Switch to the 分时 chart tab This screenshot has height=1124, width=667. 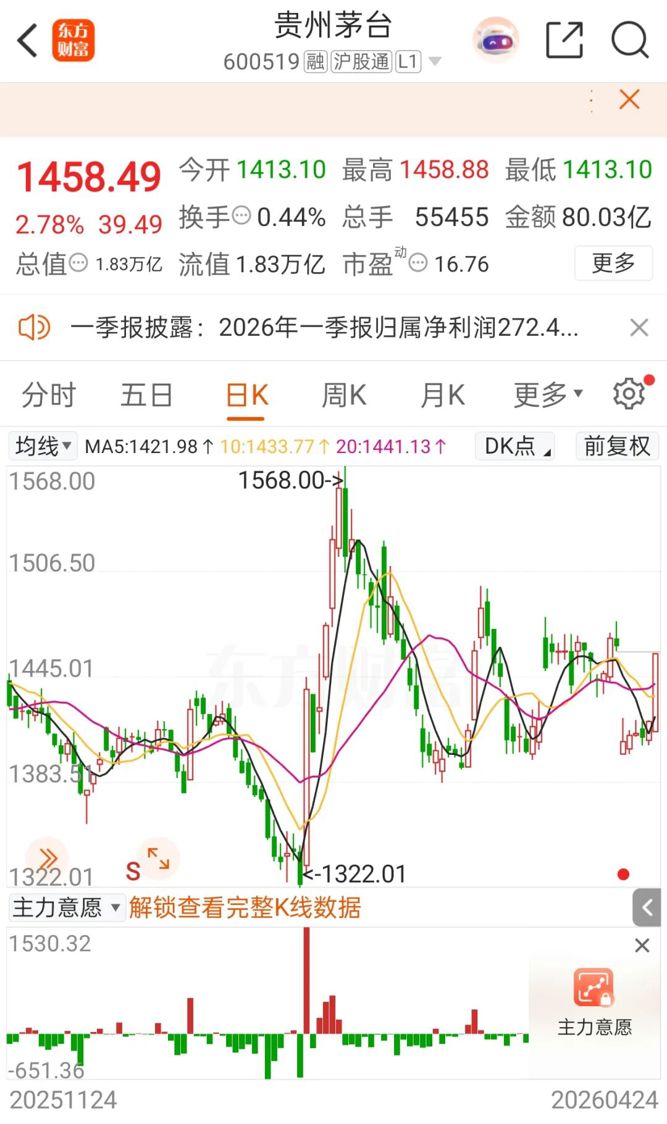(48, 395)
